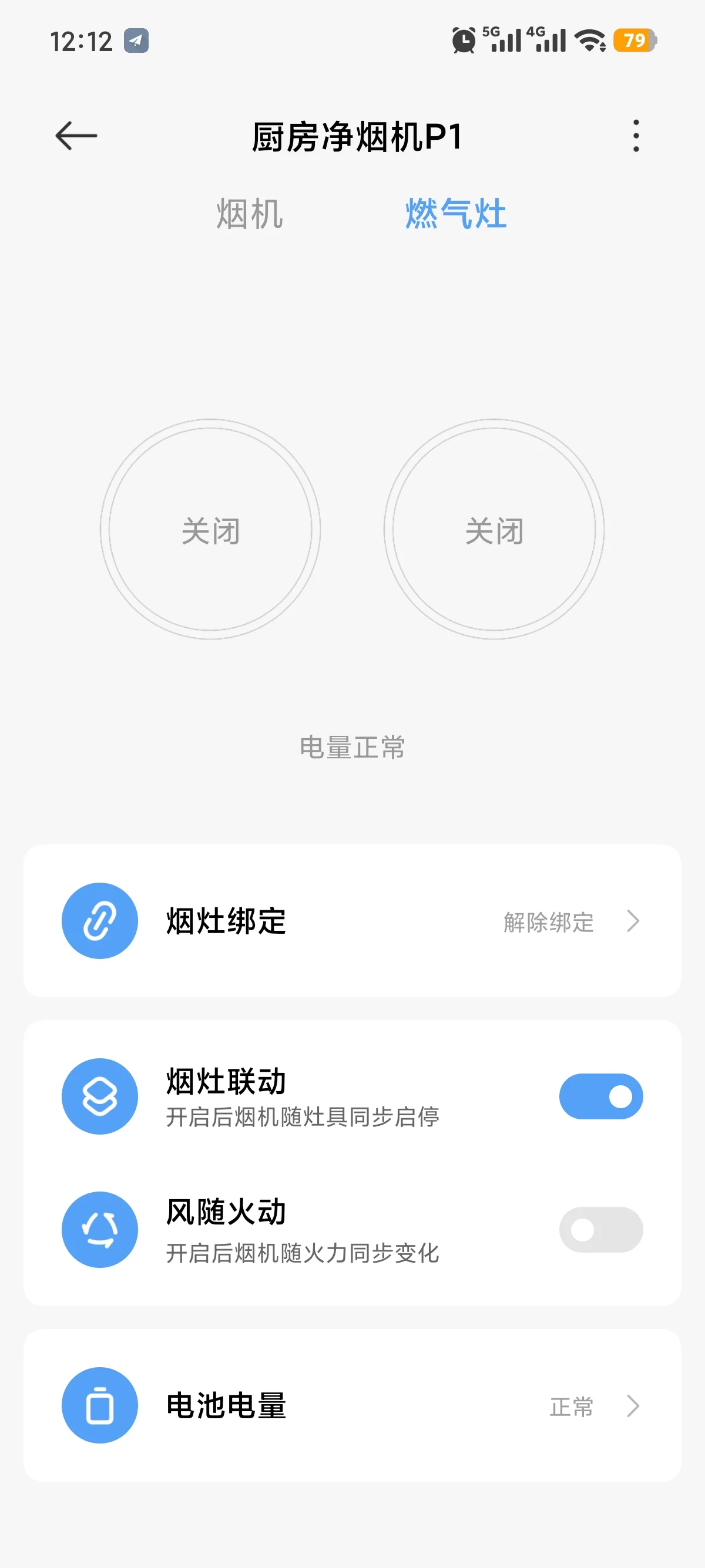
Task: Open the three-dot overflow menu
Action: coord(636,135)
